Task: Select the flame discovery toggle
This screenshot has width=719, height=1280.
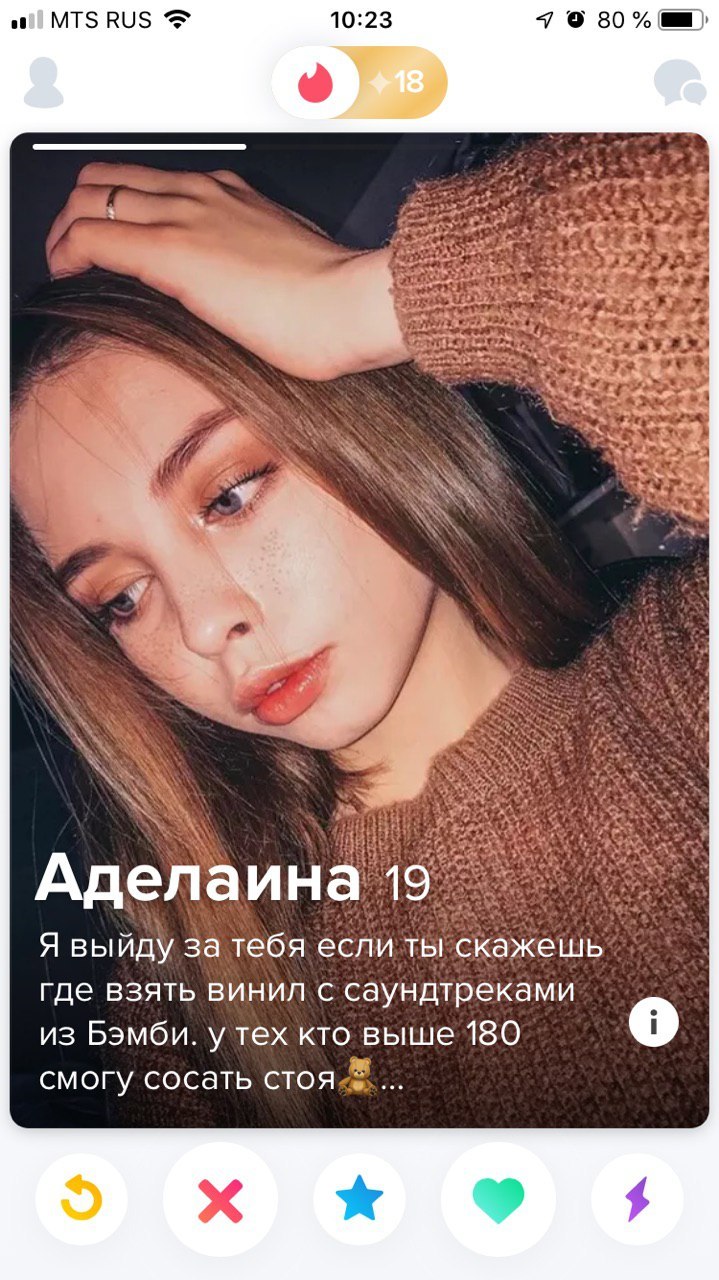Action: coord(316,82)
